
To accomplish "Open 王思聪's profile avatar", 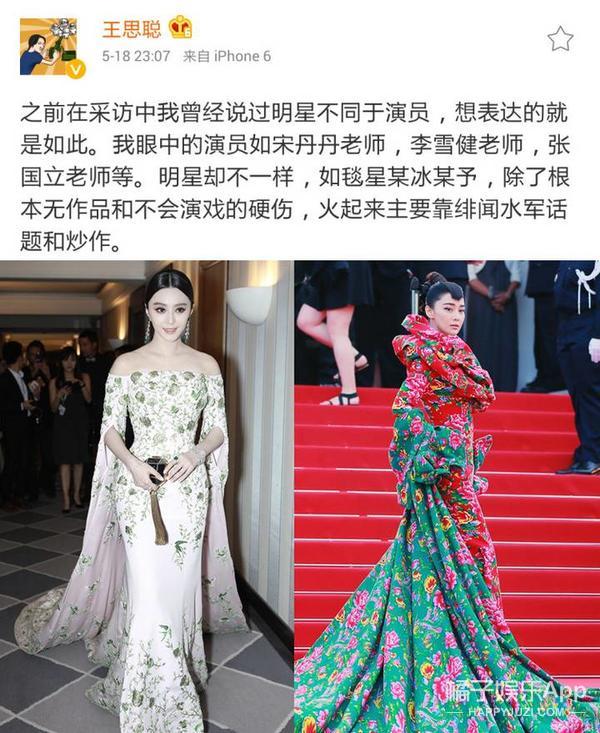I will (48, 46).
